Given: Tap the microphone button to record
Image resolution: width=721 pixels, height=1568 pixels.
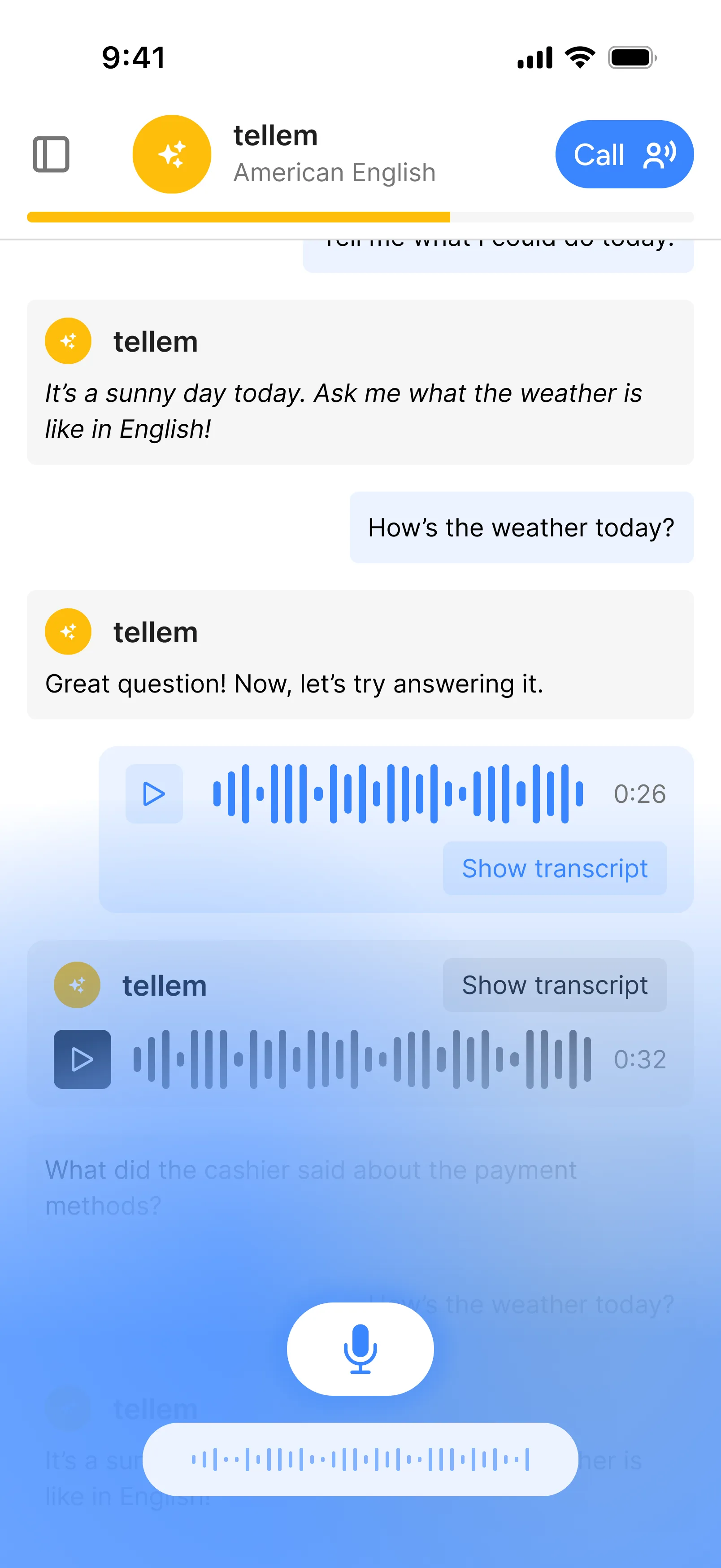Looking at the screenshot, I should point(360,1348).
